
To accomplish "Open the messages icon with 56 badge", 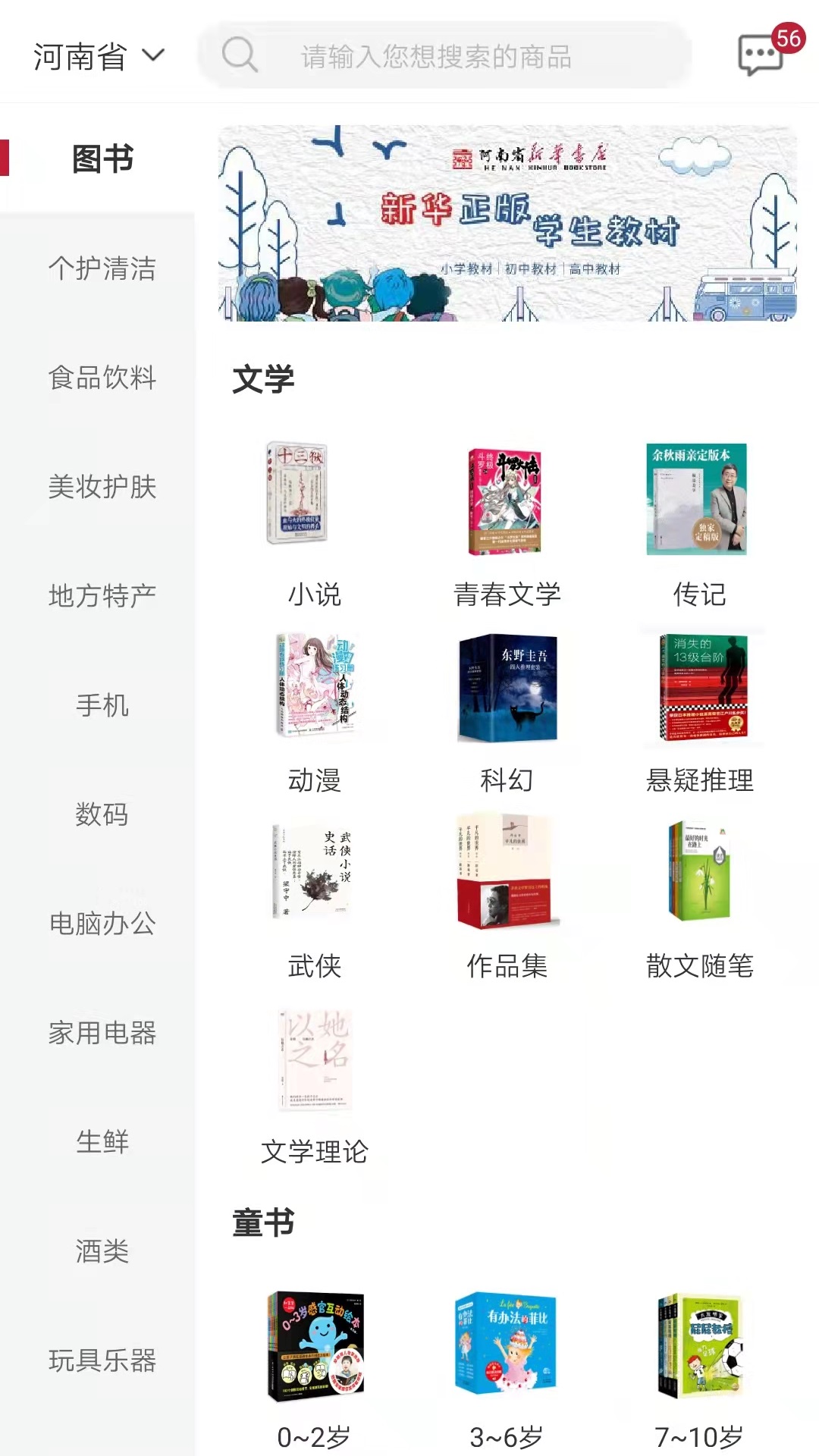I will click(x=761, y=55).
